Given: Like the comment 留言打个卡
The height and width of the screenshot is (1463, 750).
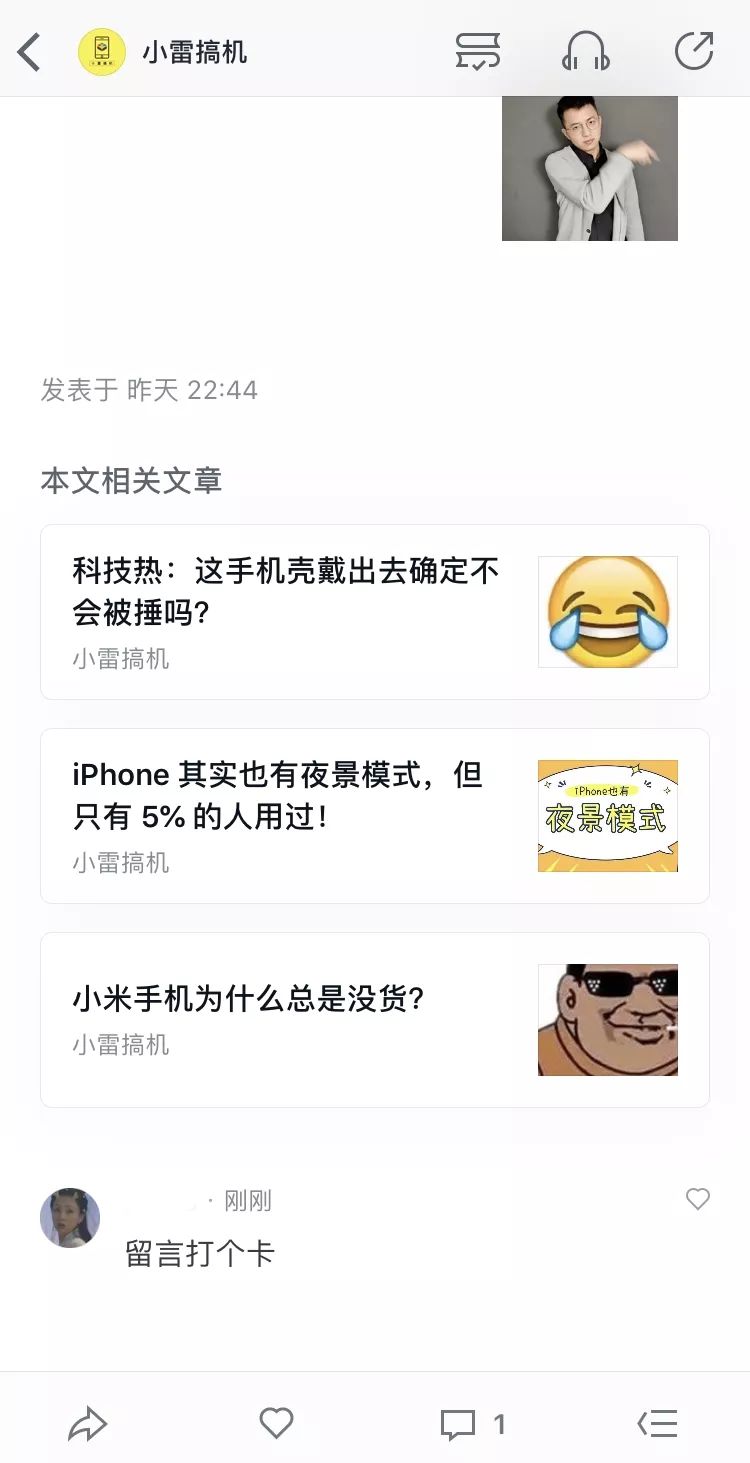Looking at the screenshot, I should tap(698, 1199).
